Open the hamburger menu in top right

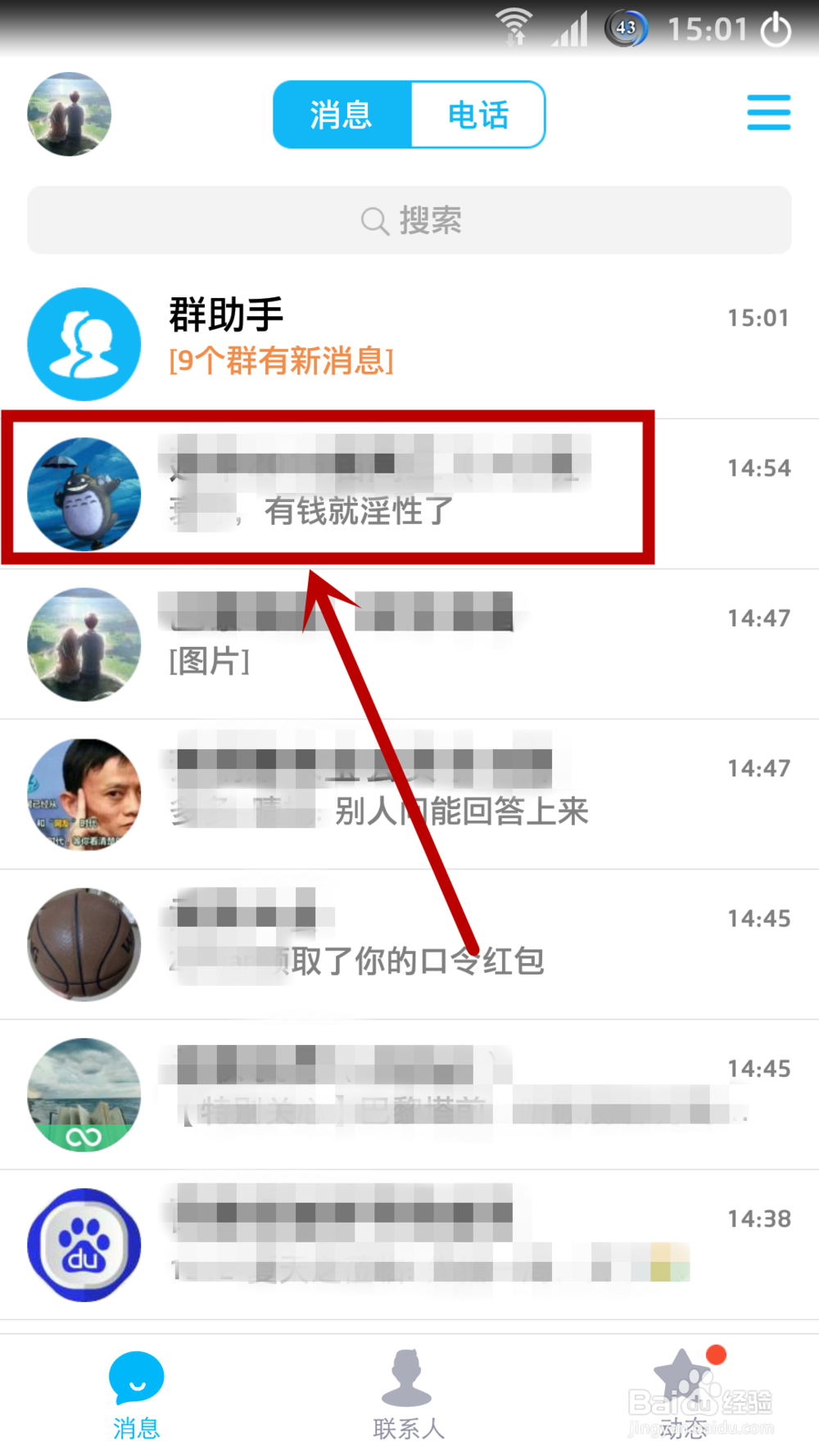coord(768,114)
